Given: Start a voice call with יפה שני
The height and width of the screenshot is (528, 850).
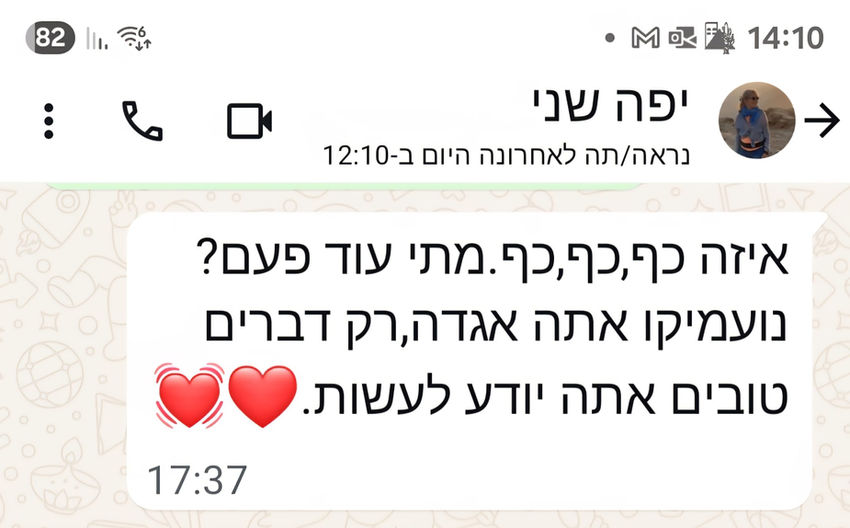Looking at the screenshot, I should click(x=142, y=121).
